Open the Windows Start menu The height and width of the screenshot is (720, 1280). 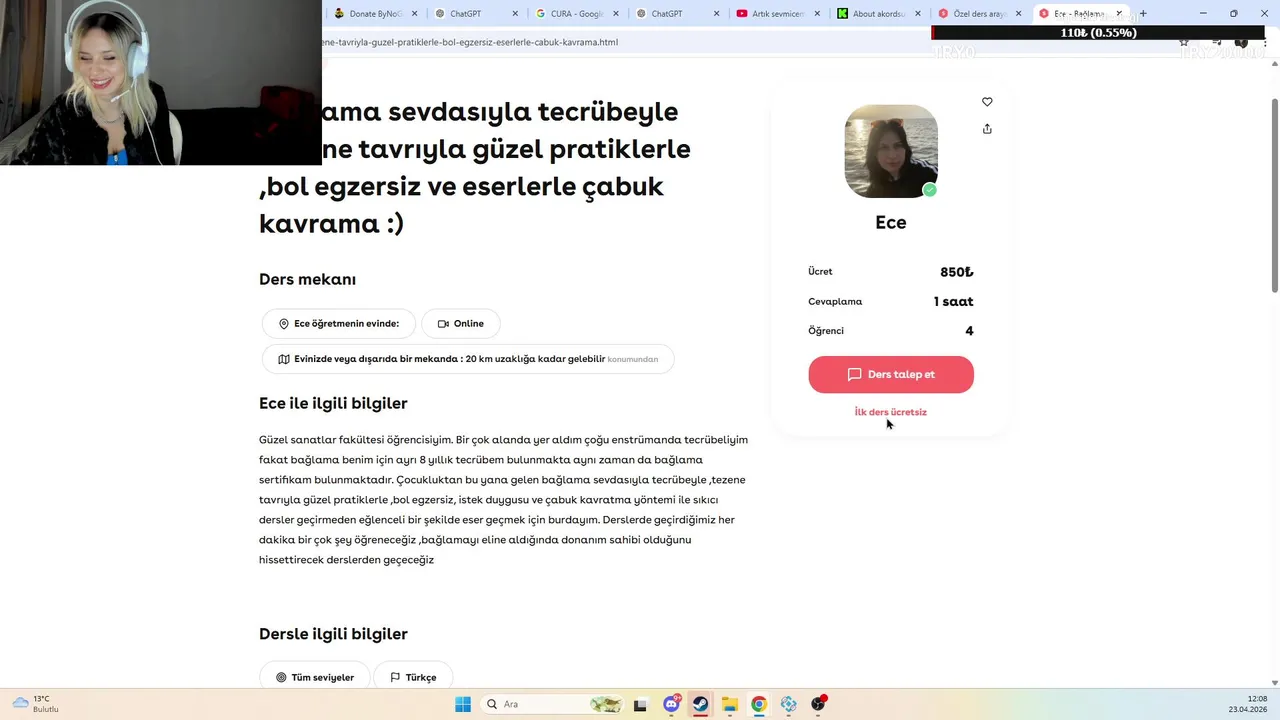463,704
